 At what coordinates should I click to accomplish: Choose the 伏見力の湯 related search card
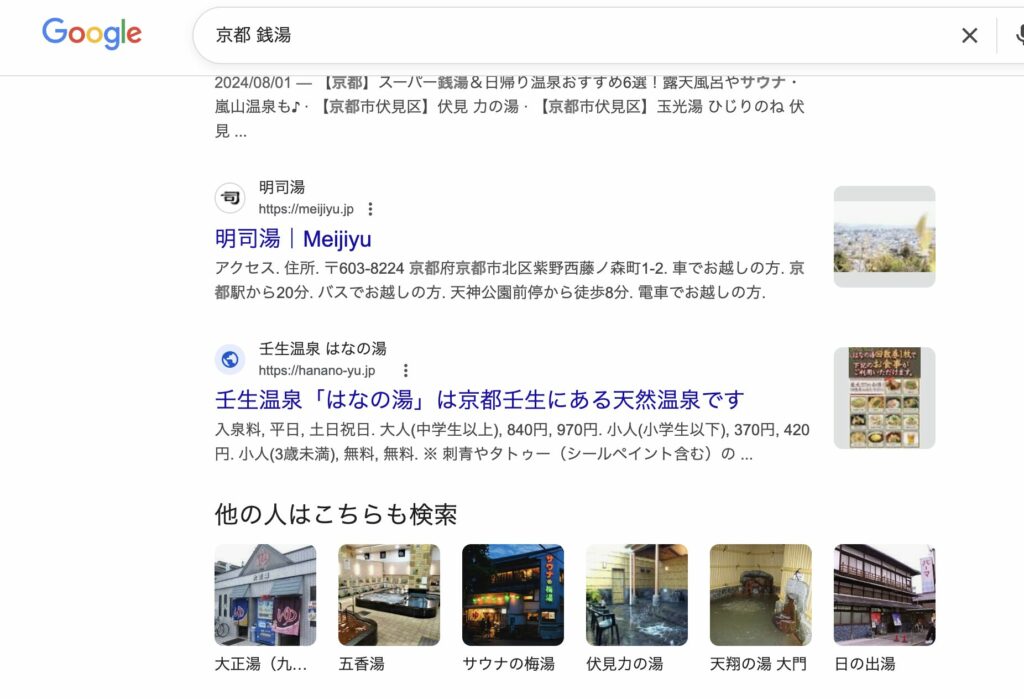pos(636,607)
